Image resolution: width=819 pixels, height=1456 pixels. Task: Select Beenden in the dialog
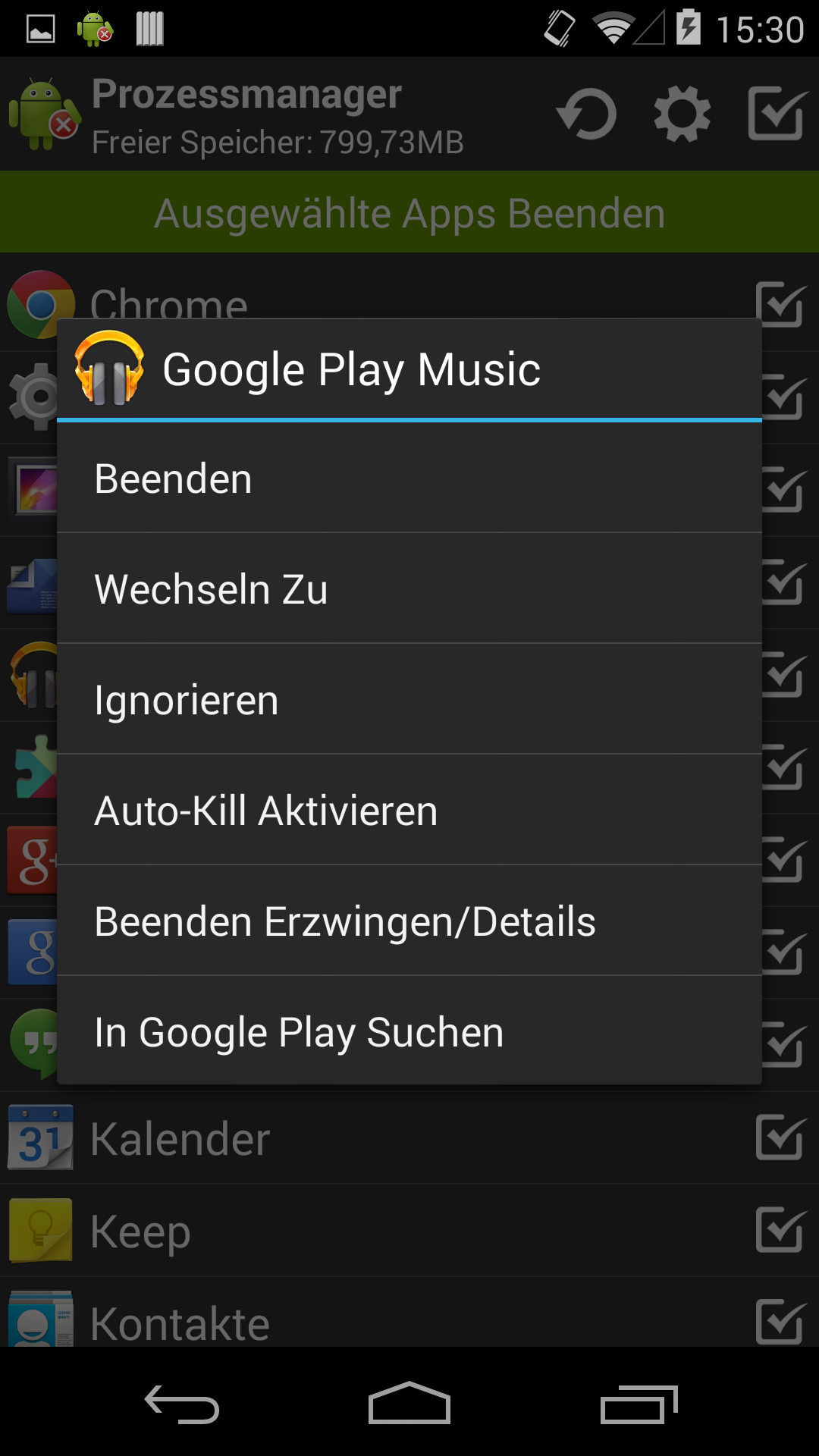409,479
